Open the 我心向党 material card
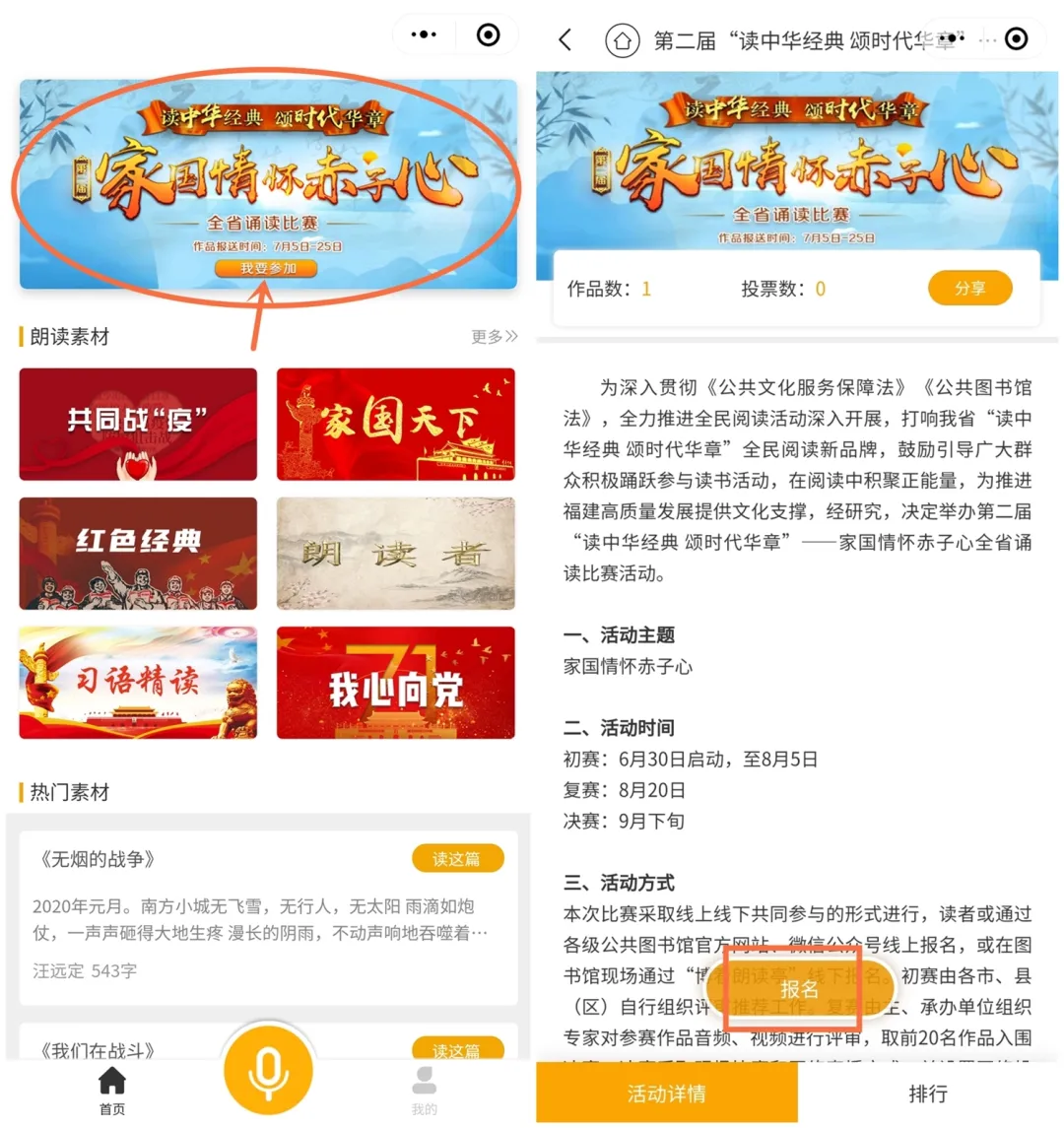1064x1128 pixels. click(x=395, y=683)
